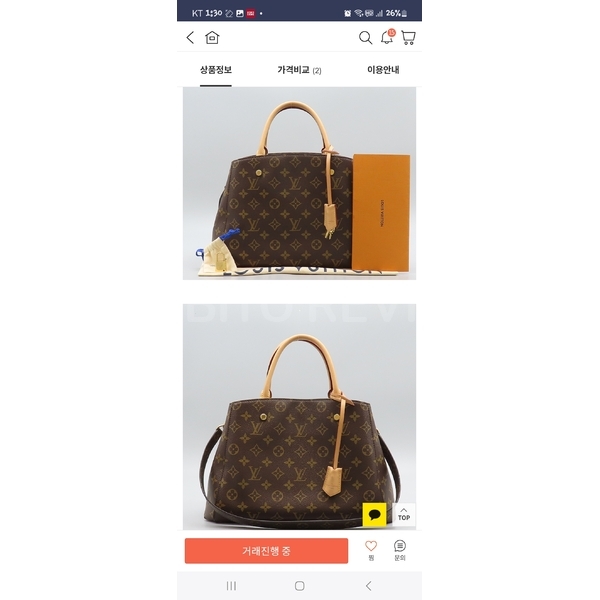This screenshot has width=600, height=600.
Task: Jump to top with the TOP button
Action: 403,514
